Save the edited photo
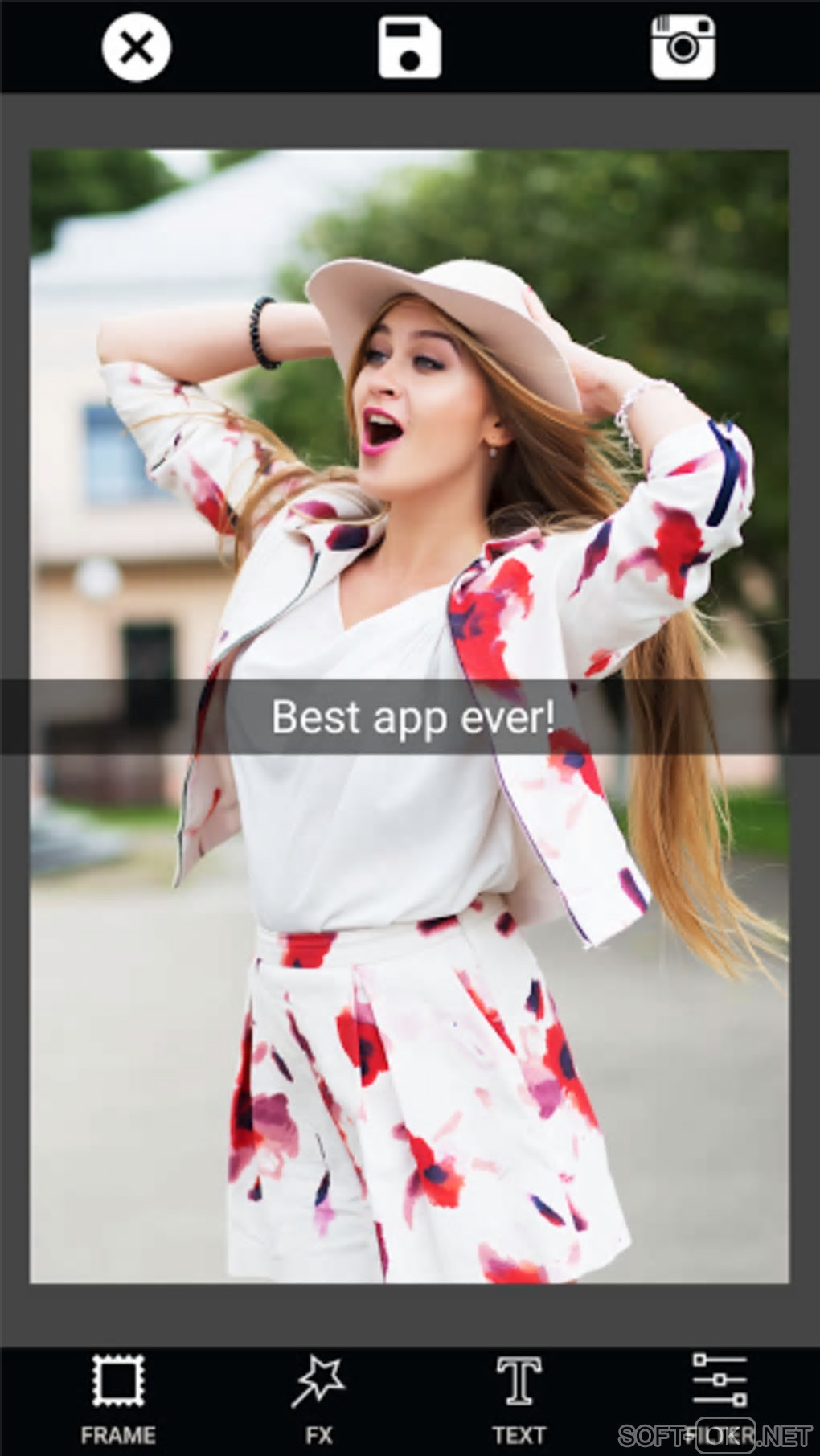 click(409, 48)
